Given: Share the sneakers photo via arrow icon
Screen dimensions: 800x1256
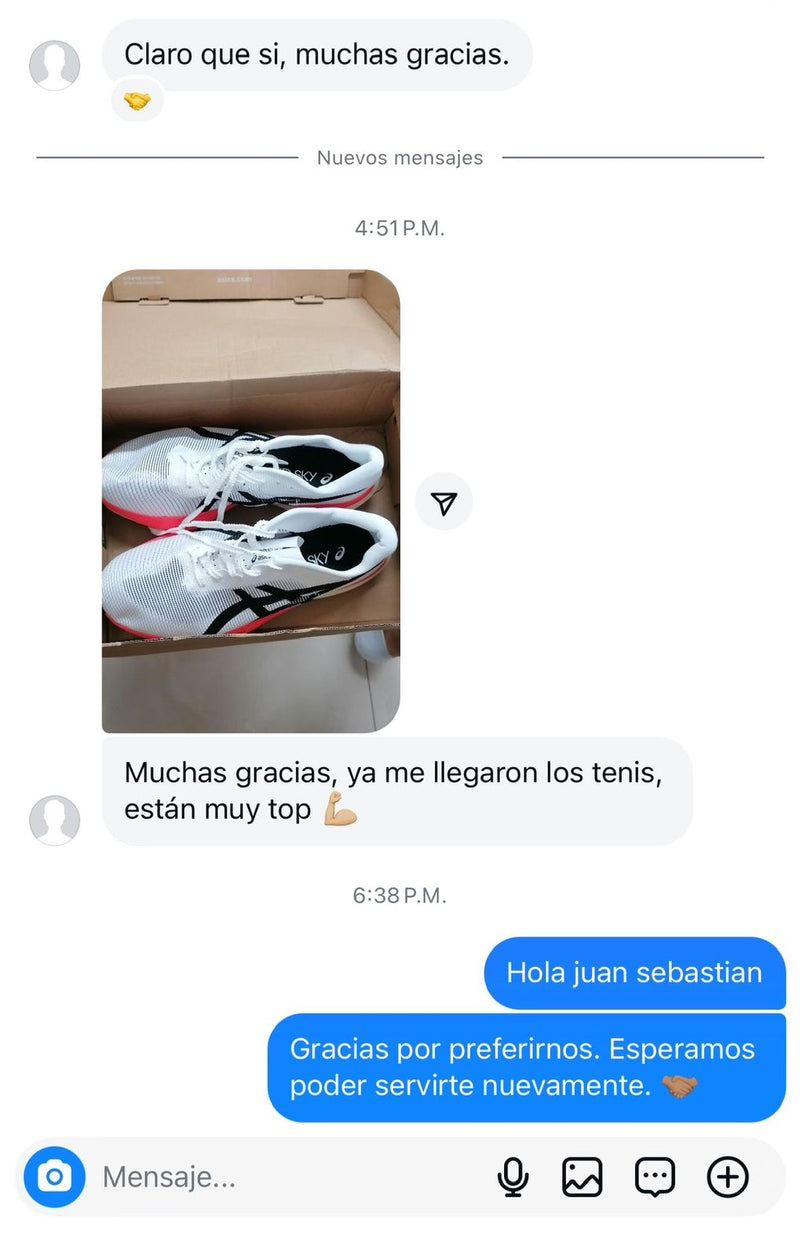Looking at the screenshot, I should point(445,503).
